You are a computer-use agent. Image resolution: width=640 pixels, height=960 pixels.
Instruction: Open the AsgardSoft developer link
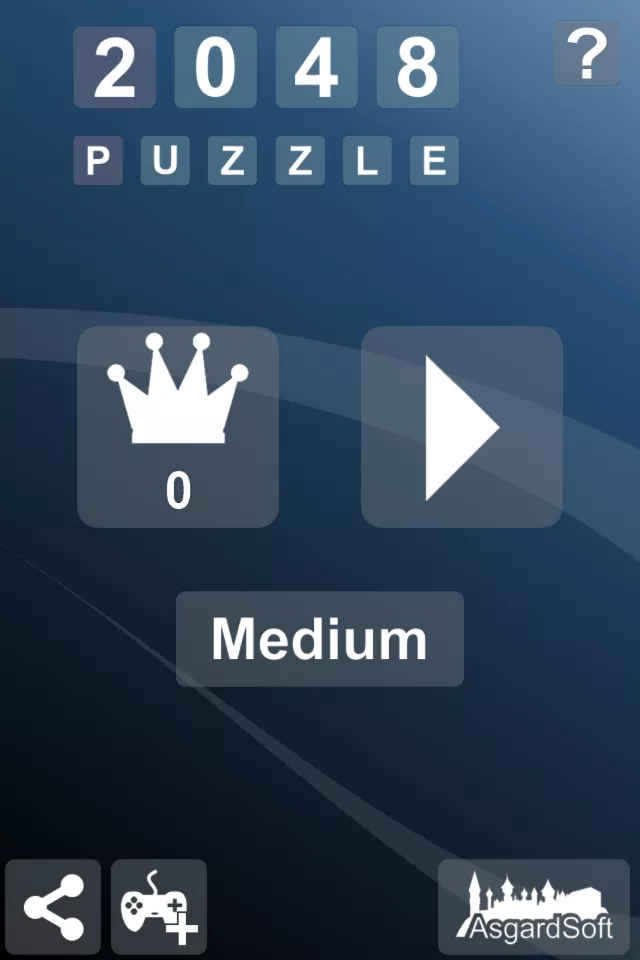[534, 907]
